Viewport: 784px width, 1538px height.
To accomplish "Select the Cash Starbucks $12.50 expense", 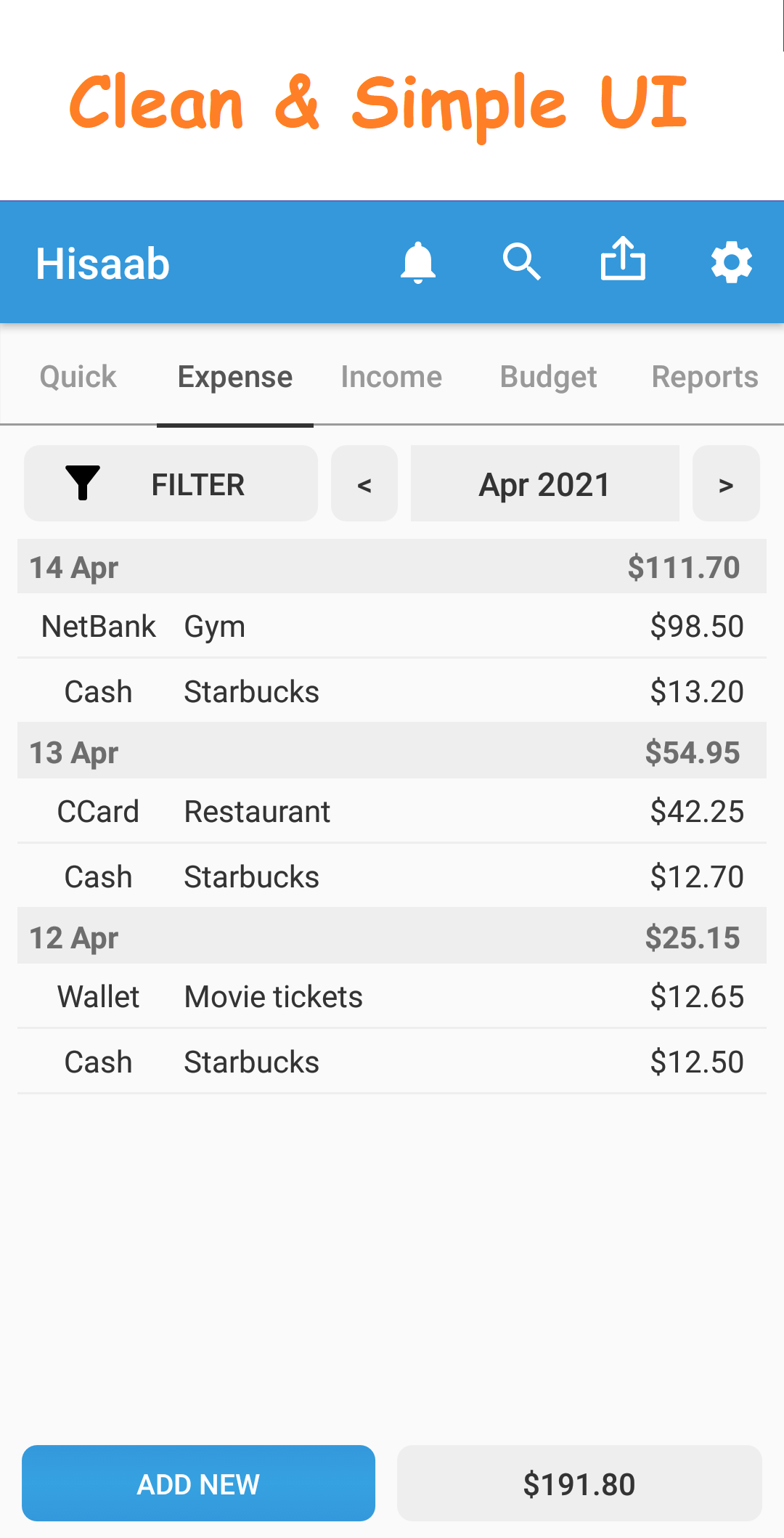I will tap(392, 1062).
